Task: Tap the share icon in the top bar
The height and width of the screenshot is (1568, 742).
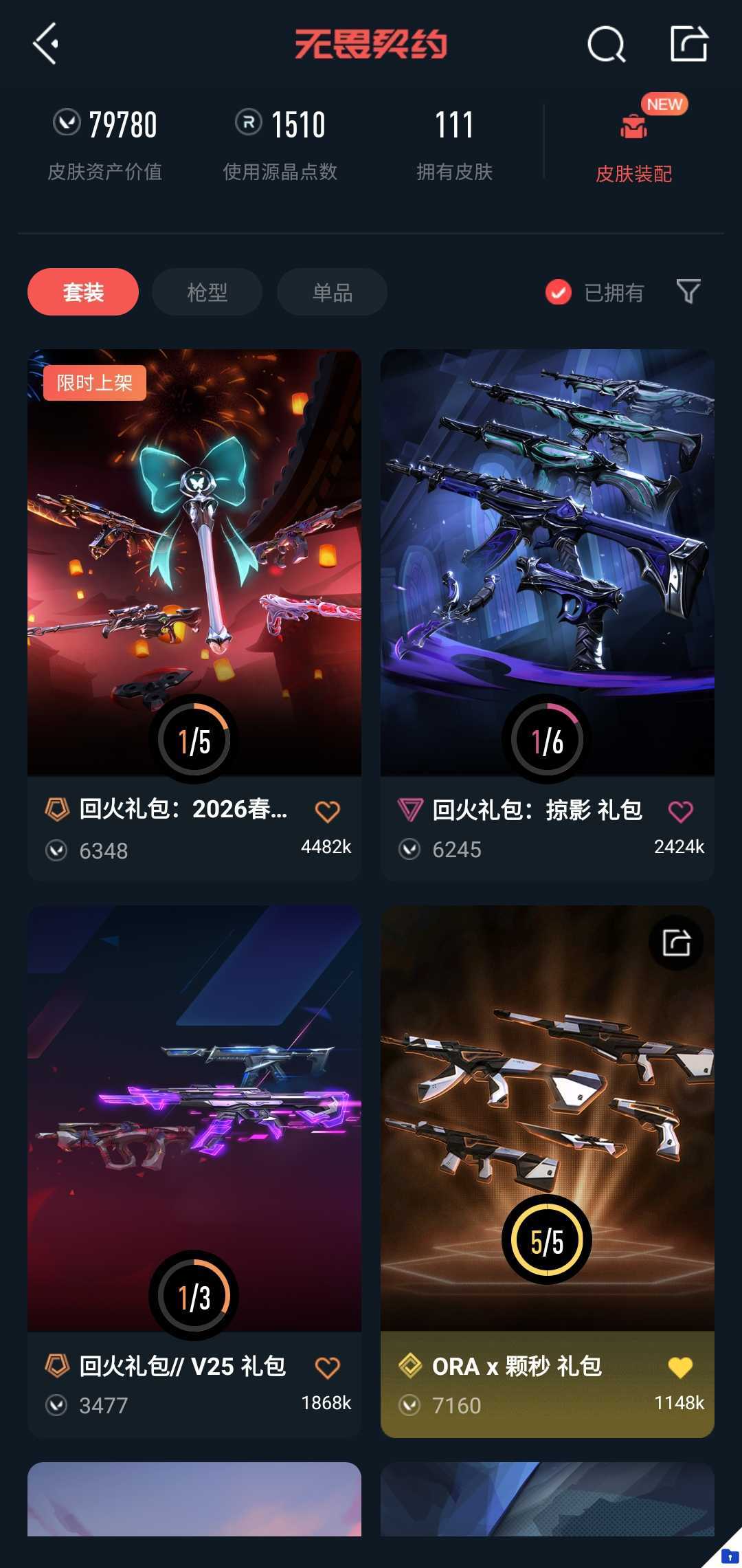Action: 690,43
